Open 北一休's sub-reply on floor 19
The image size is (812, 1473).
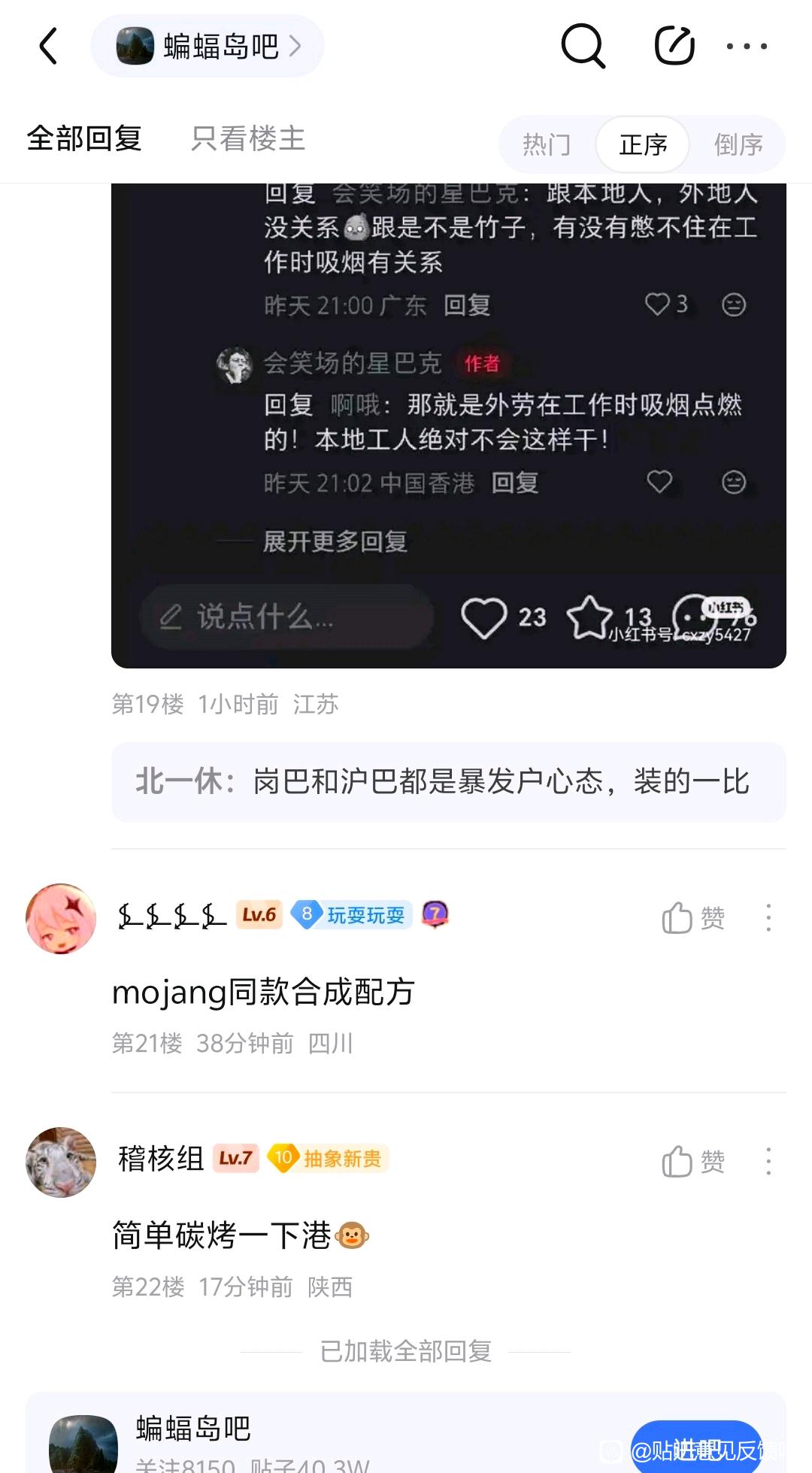click(448, 782)
